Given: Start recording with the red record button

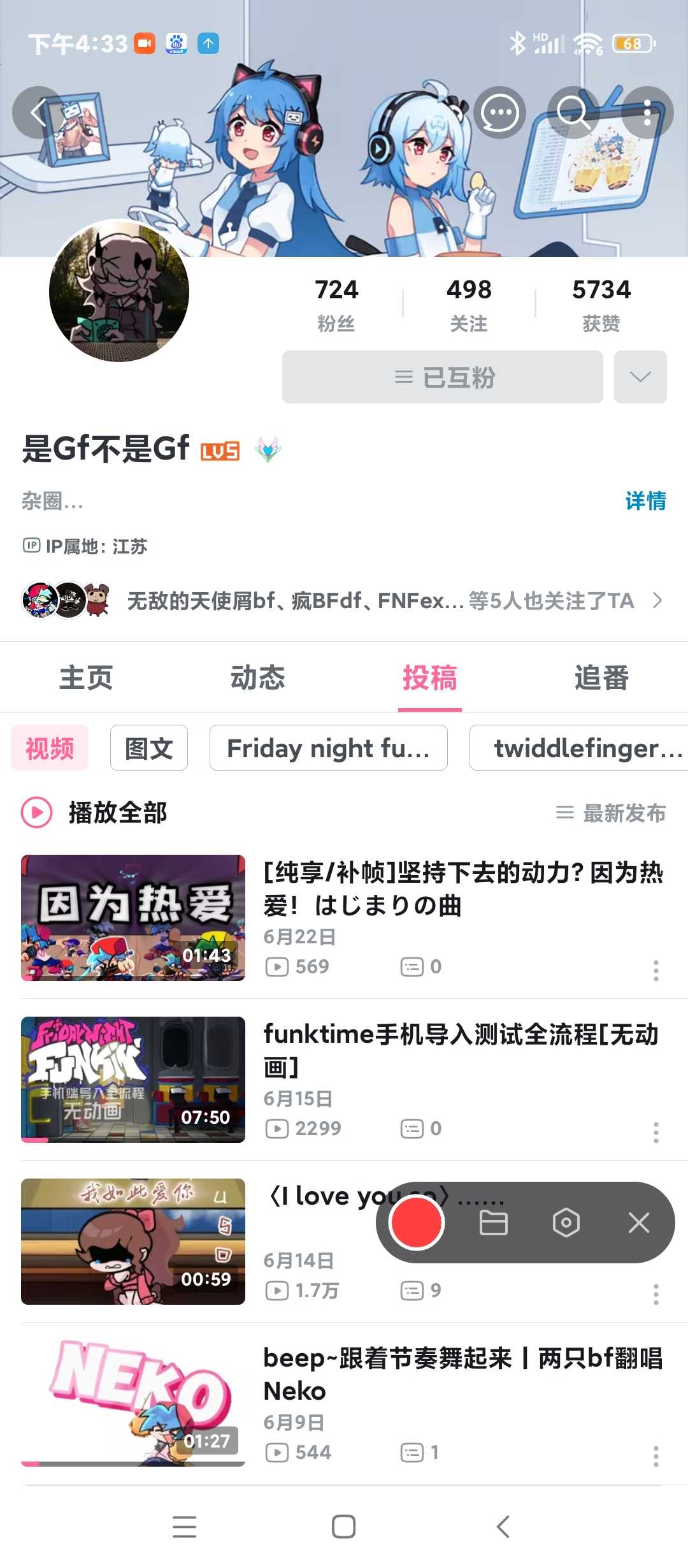Looking at the screenshot, I should [x=416, y=1223].
